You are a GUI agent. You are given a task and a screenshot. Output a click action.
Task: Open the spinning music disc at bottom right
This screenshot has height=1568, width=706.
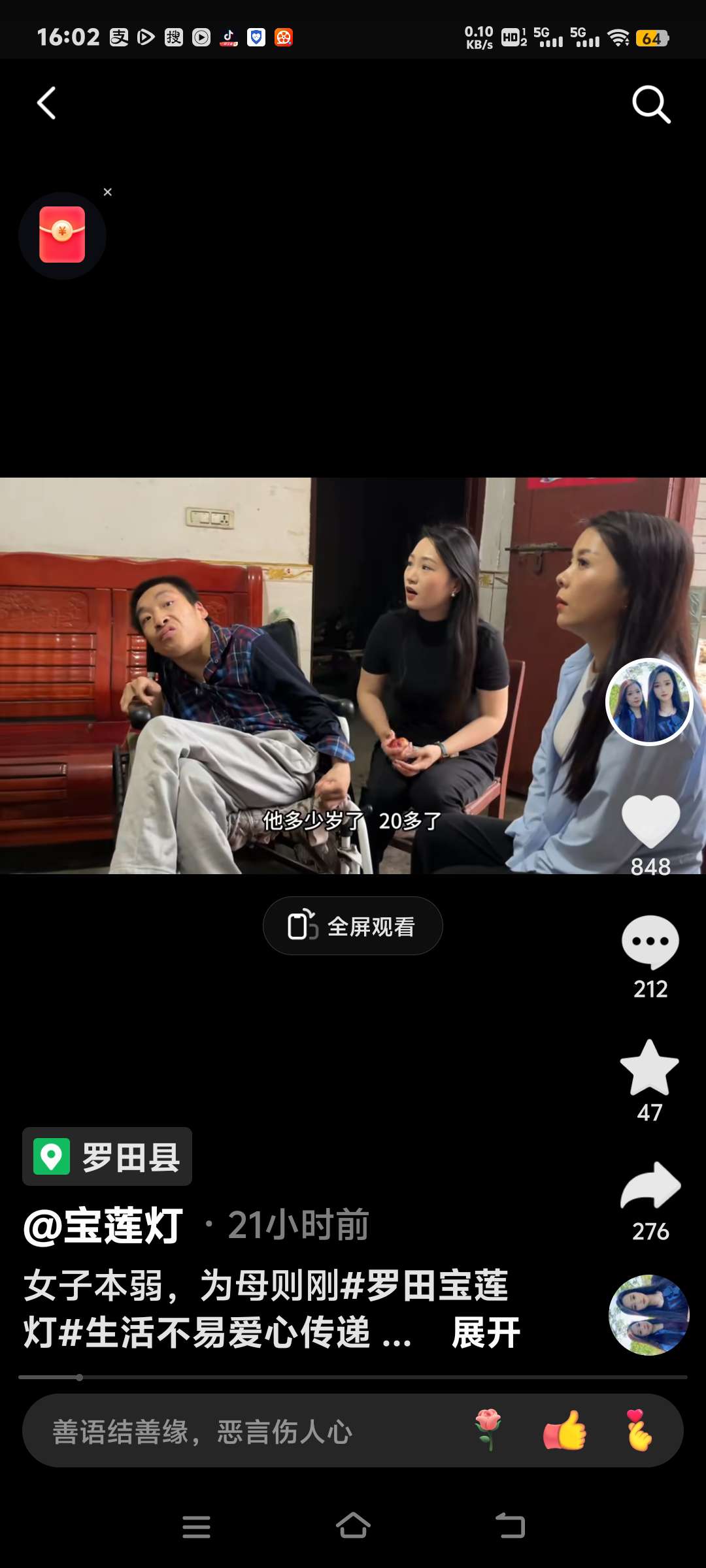point(648,1315)
